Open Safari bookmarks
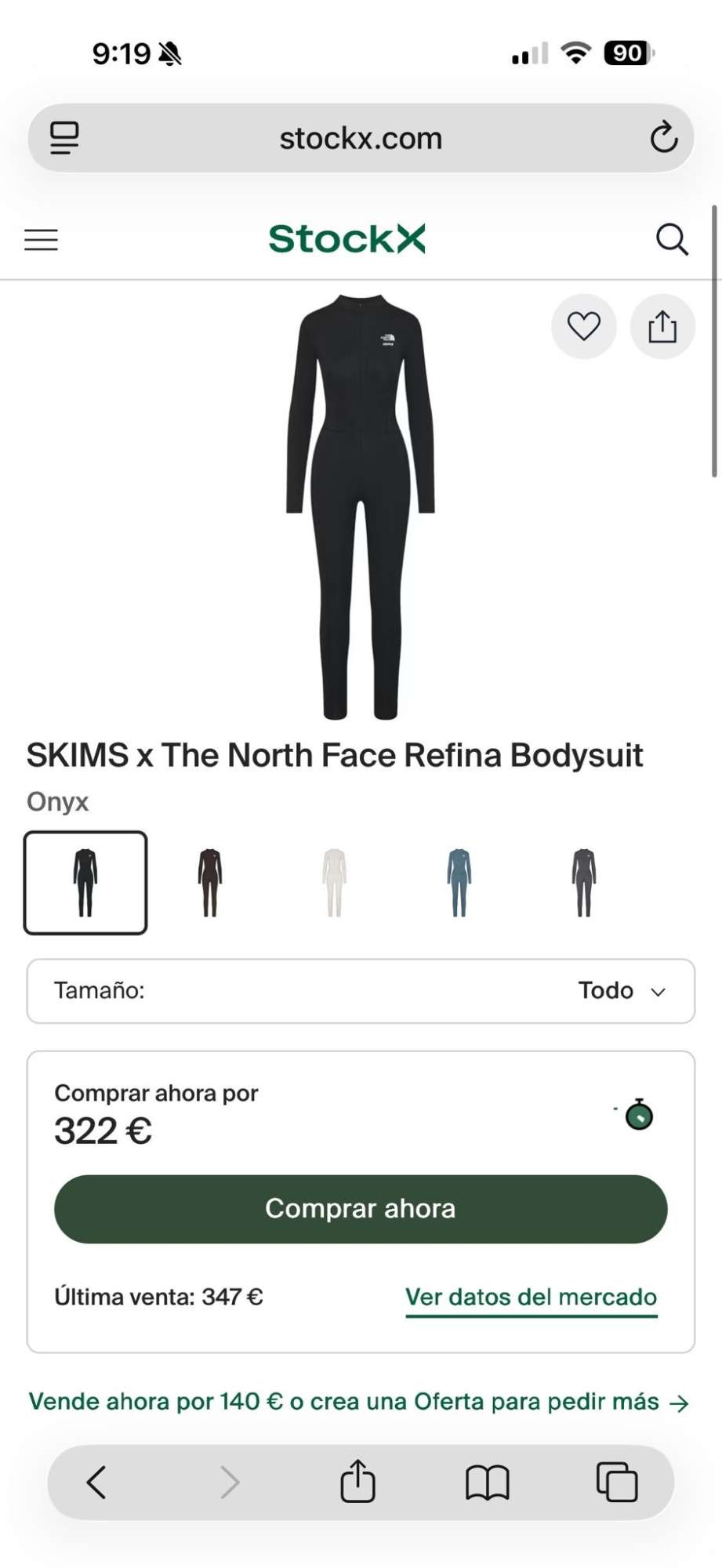The height and width of the screenshot is (1568, 722). click(488, 1482)
